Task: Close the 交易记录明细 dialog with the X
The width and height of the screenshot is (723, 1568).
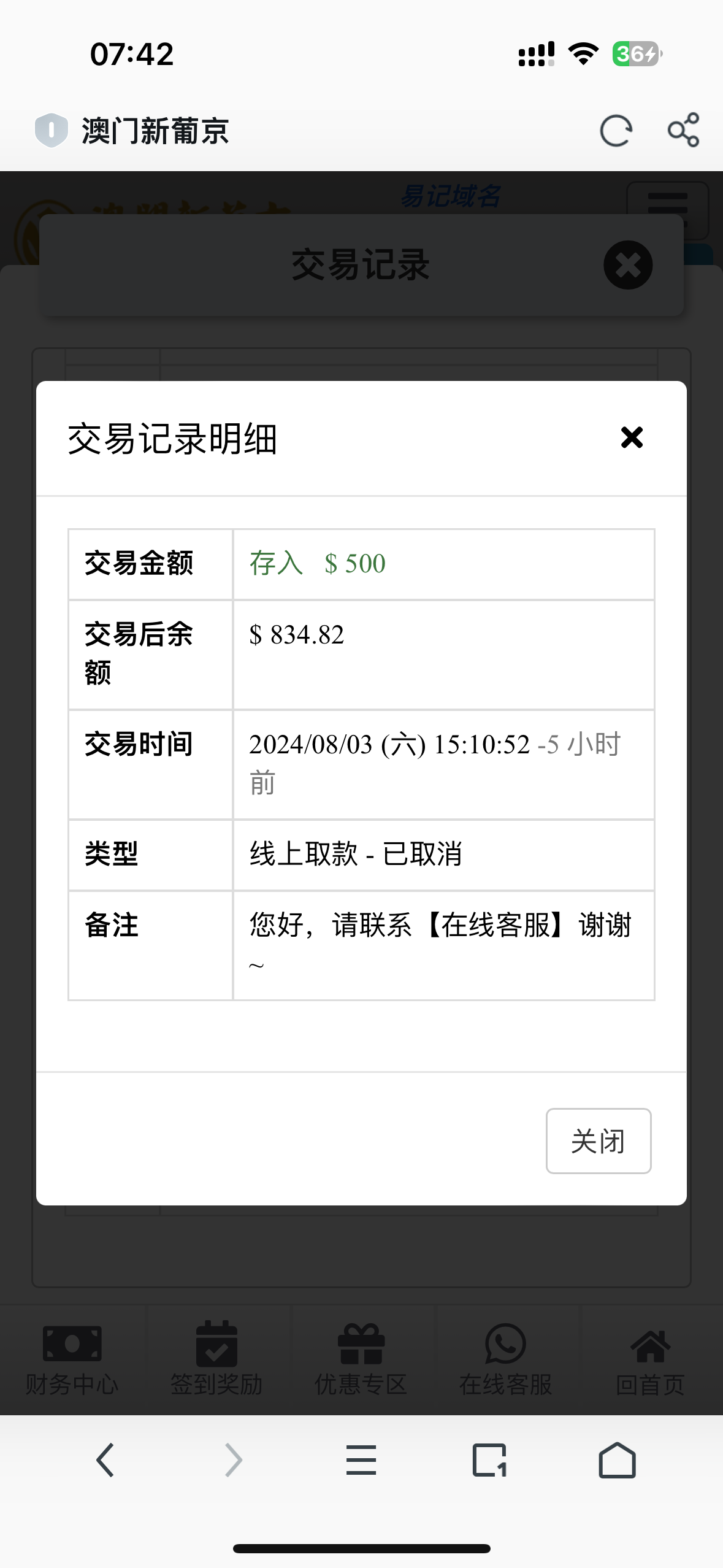Action: click(x=631, y=438)
